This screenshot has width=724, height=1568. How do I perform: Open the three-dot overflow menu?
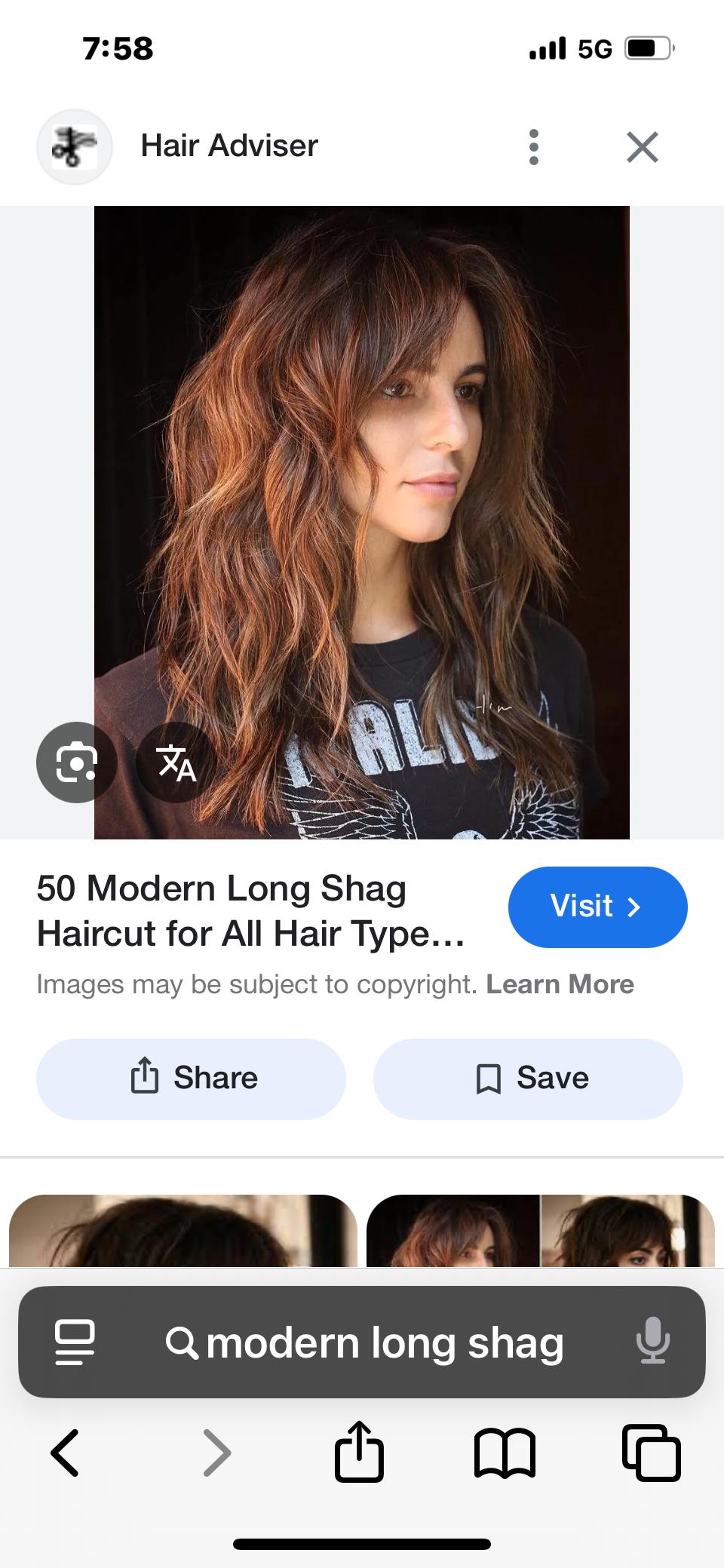pos(534,147)
